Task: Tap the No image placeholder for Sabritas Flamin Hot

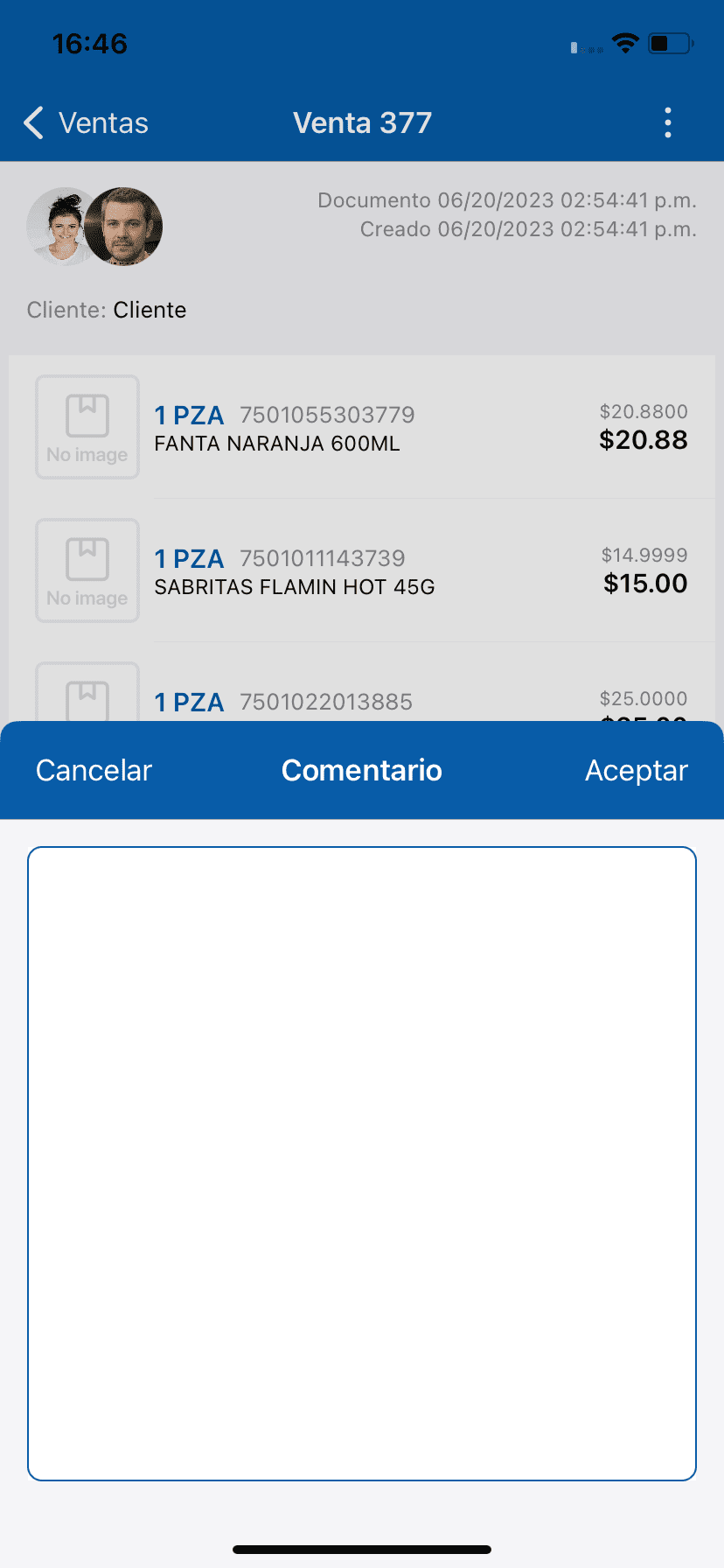Action: click(x=87, y=570)
